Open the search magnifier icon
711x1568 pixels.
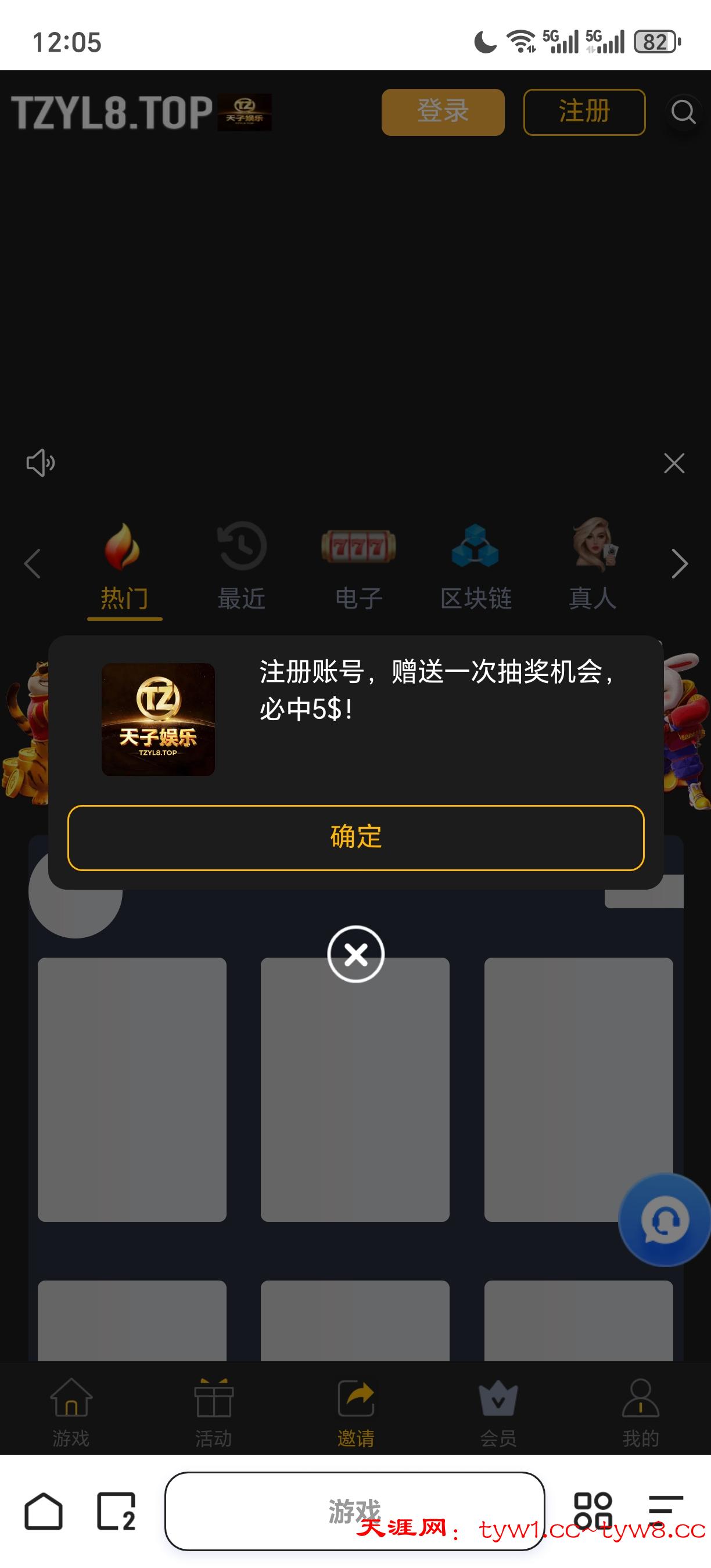pos(683,112)
